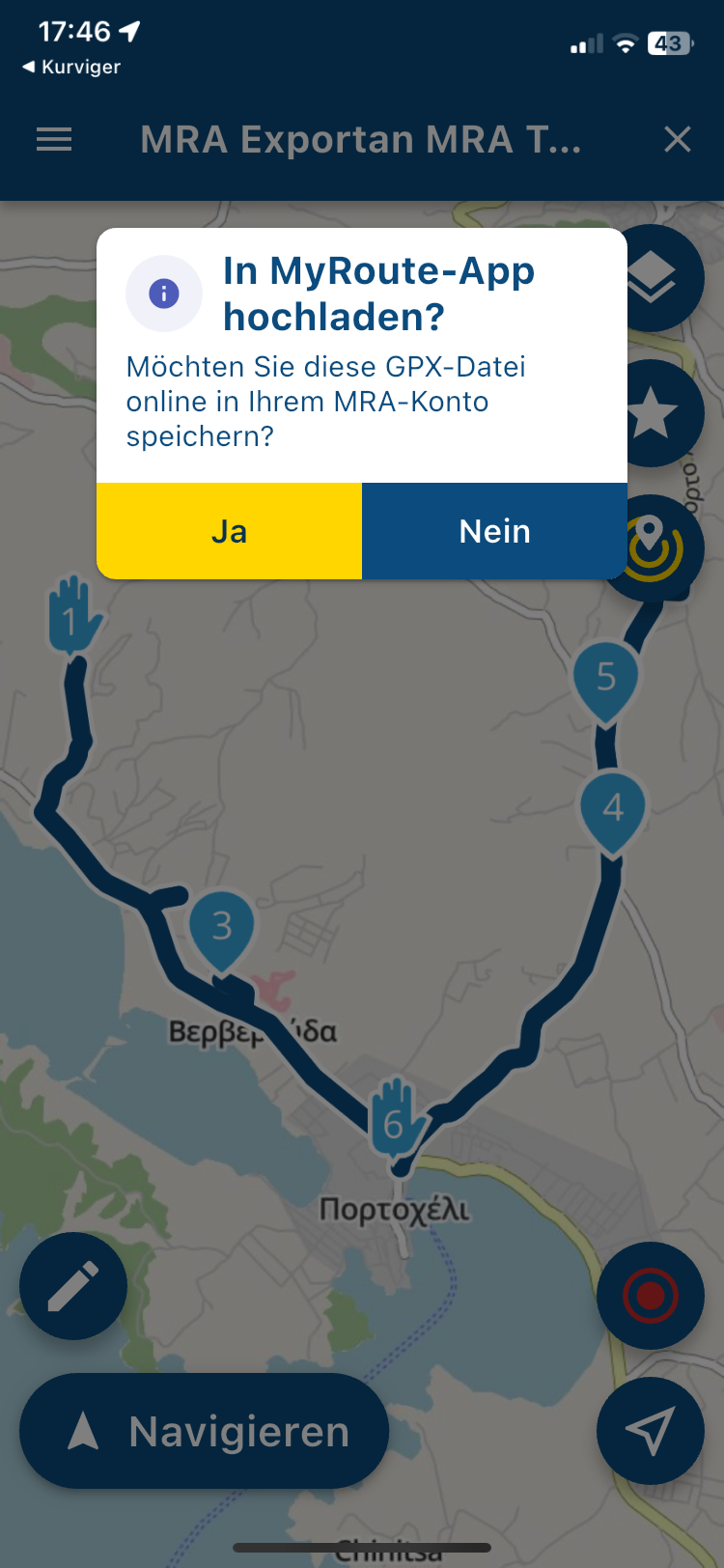Decline upload by tapping Nein
This screenshot has width=724, height=1568.
point(494,531)
